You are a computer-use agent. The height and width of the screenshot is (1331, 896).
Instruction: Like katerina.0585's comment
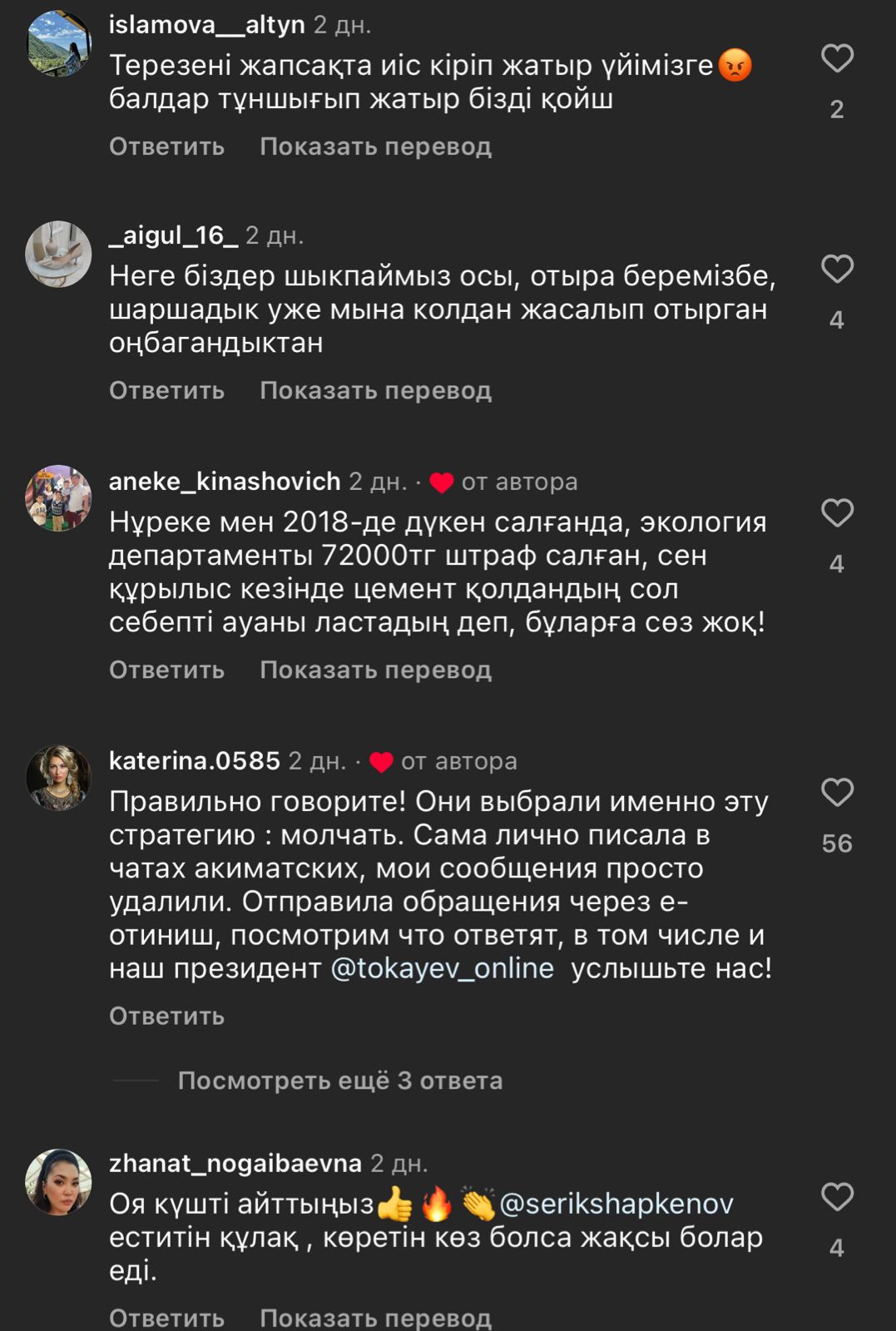(x=837, y=792)
